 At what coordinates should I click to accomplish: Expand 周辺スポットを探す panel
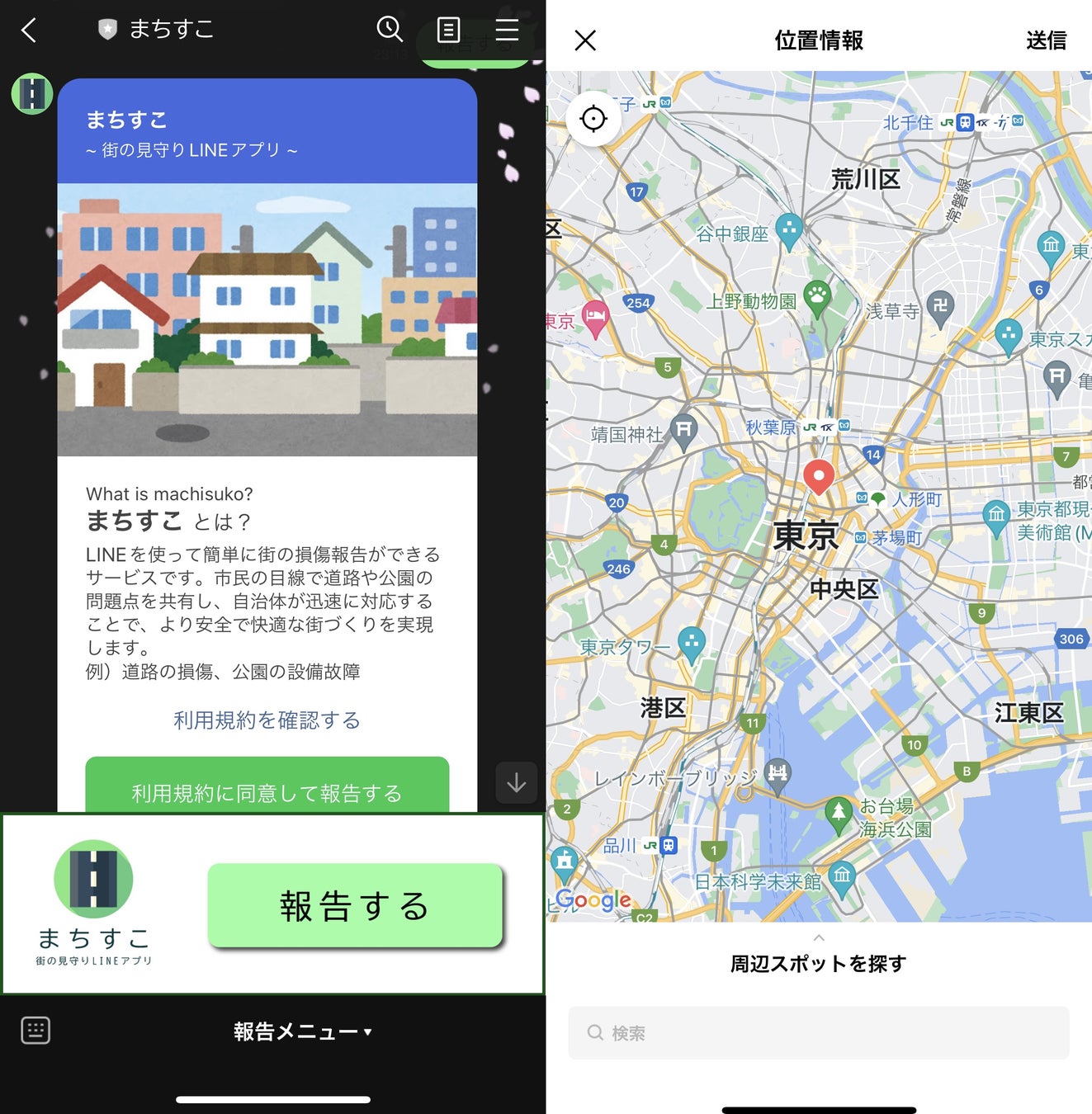coord(818,956)
